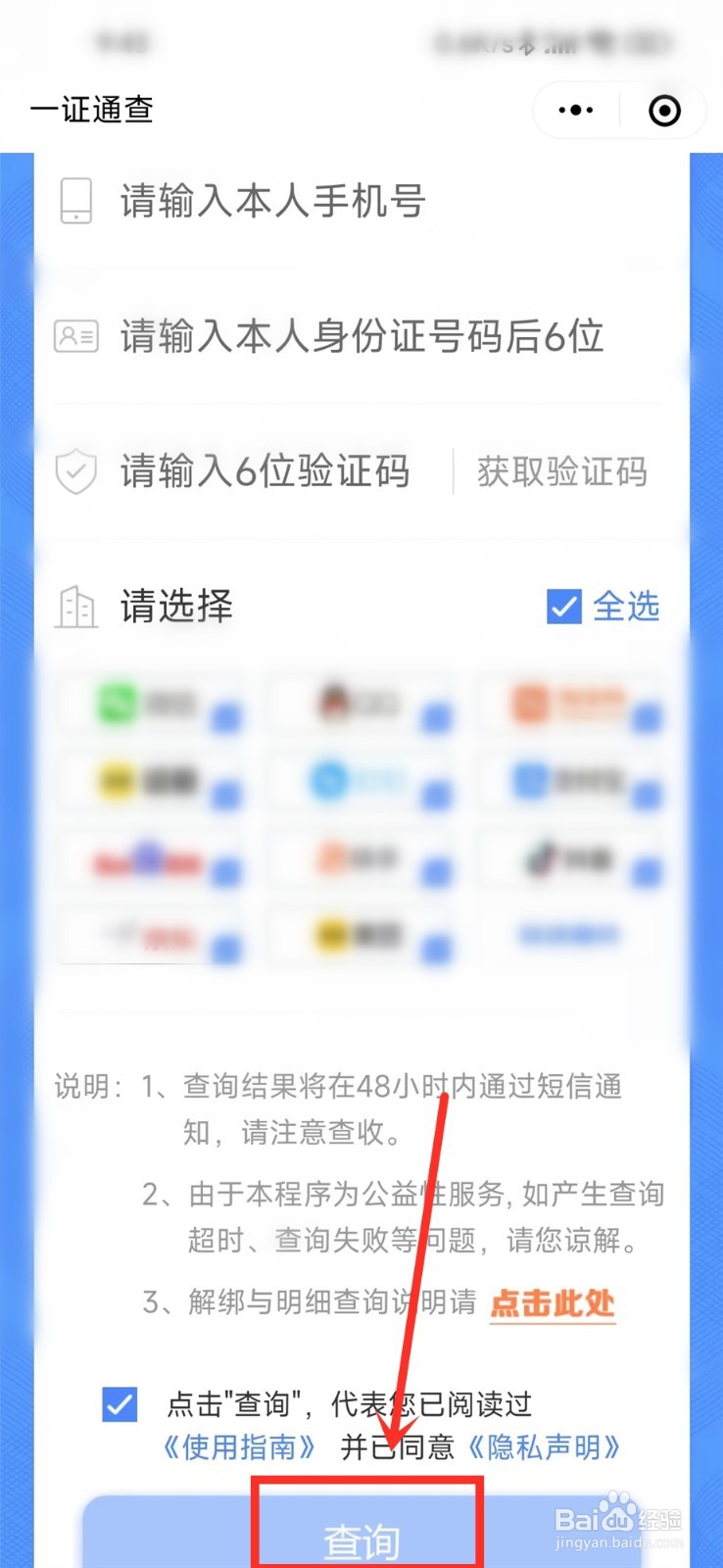The height and width of the screenshot is (1568, 723).
Task: Click the building icon next to 请选择
Action: (75, 608)
